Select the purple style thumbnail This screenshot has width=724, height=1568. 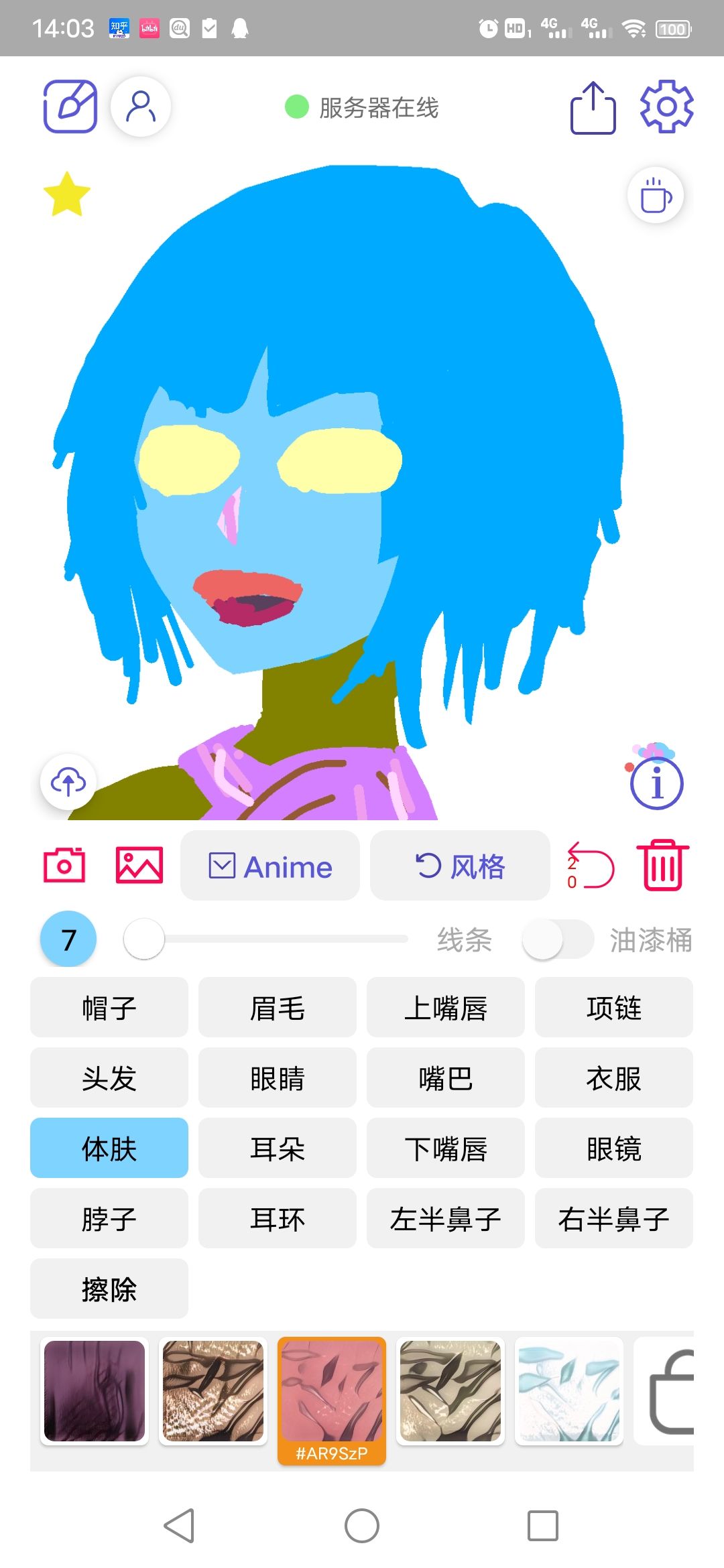click(x=95, y=1390)
